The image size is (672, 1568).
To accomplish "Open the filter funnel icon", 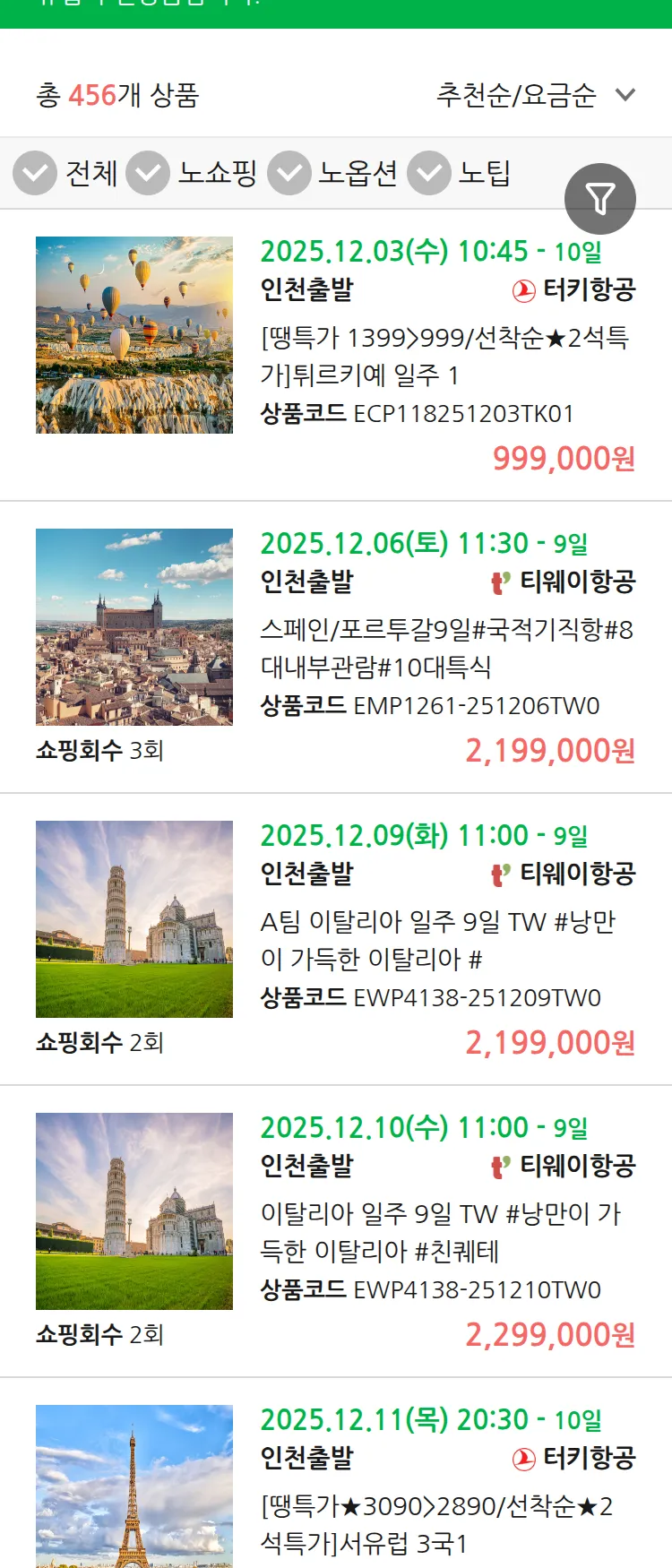I will click(600, 198).
